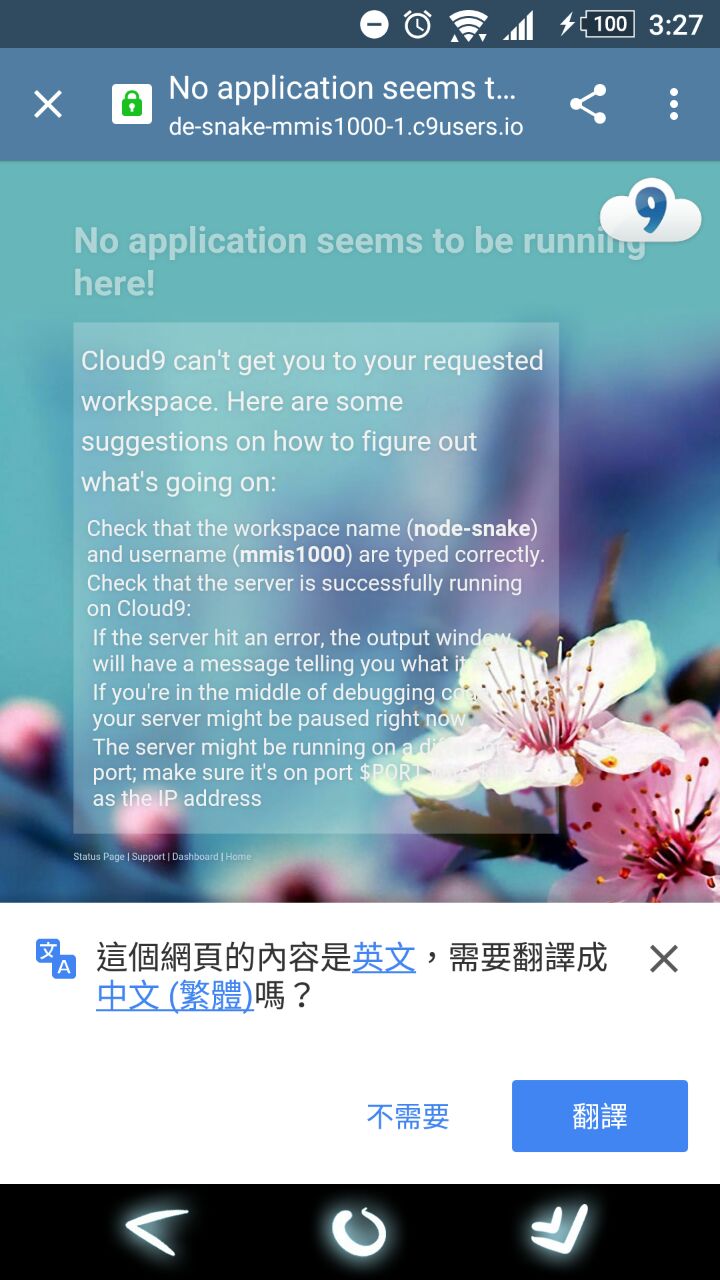Change target language 中文 (繁體)
This screenshot has width=720, height=1280.
pos(175,996)
